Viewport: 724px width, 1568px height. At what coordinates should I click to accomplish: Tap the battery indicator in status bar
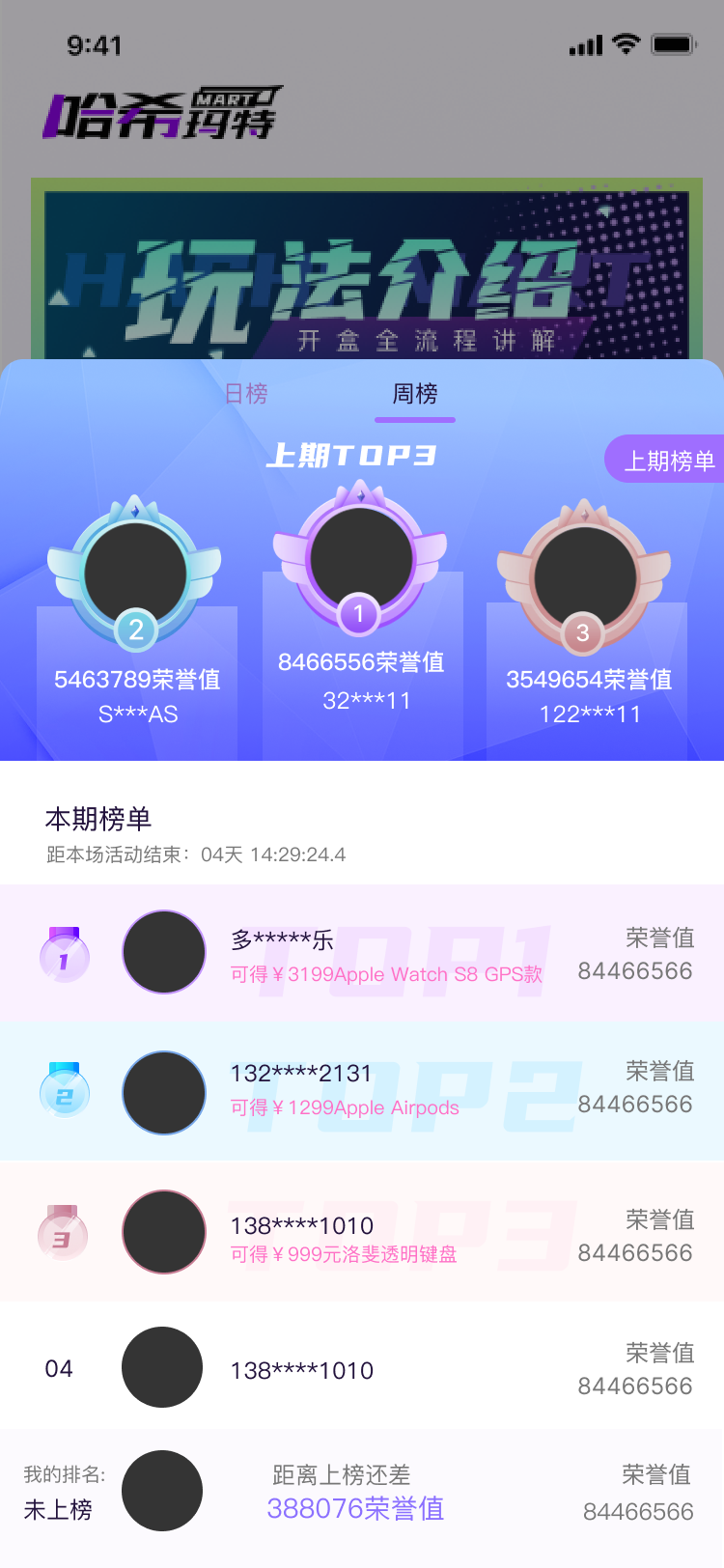676,42
